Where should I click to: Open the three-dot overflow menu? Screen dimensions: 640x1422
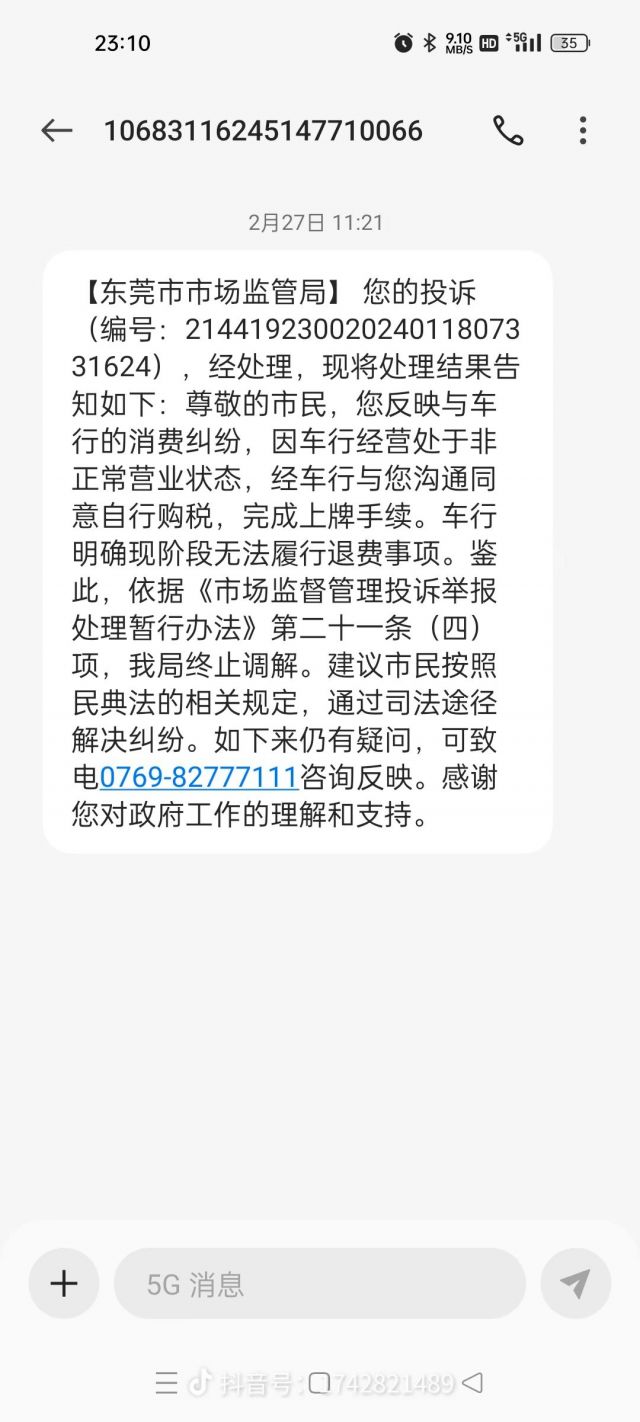[583, 130]
